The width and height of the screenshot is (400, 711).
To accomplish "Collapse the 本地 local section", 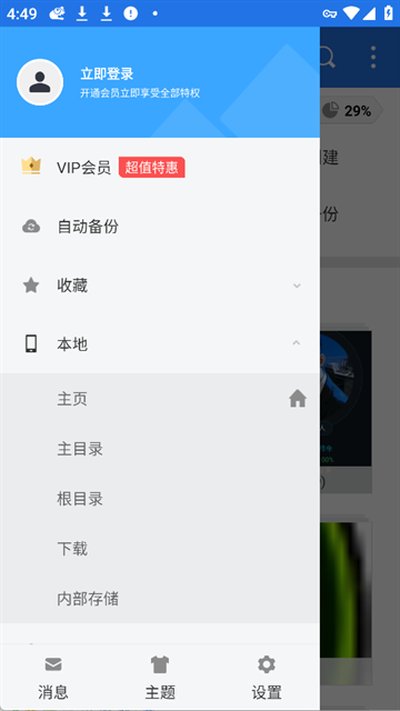I will [x=160, y=344].
